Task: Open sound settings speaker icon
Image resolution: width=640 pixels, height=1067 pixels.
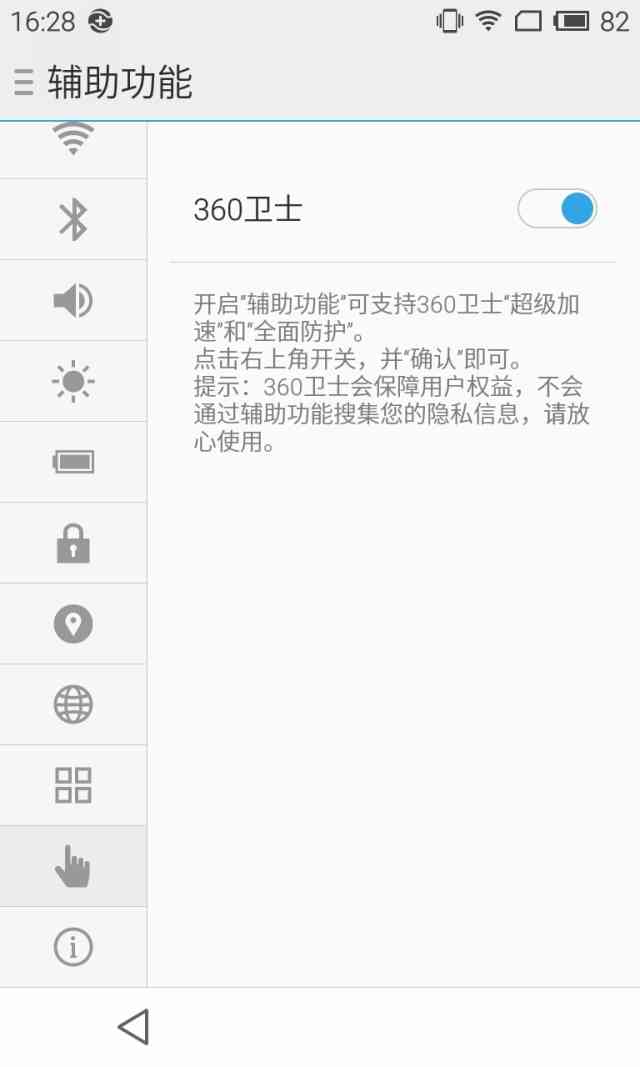Action: [x=73, y=300]
